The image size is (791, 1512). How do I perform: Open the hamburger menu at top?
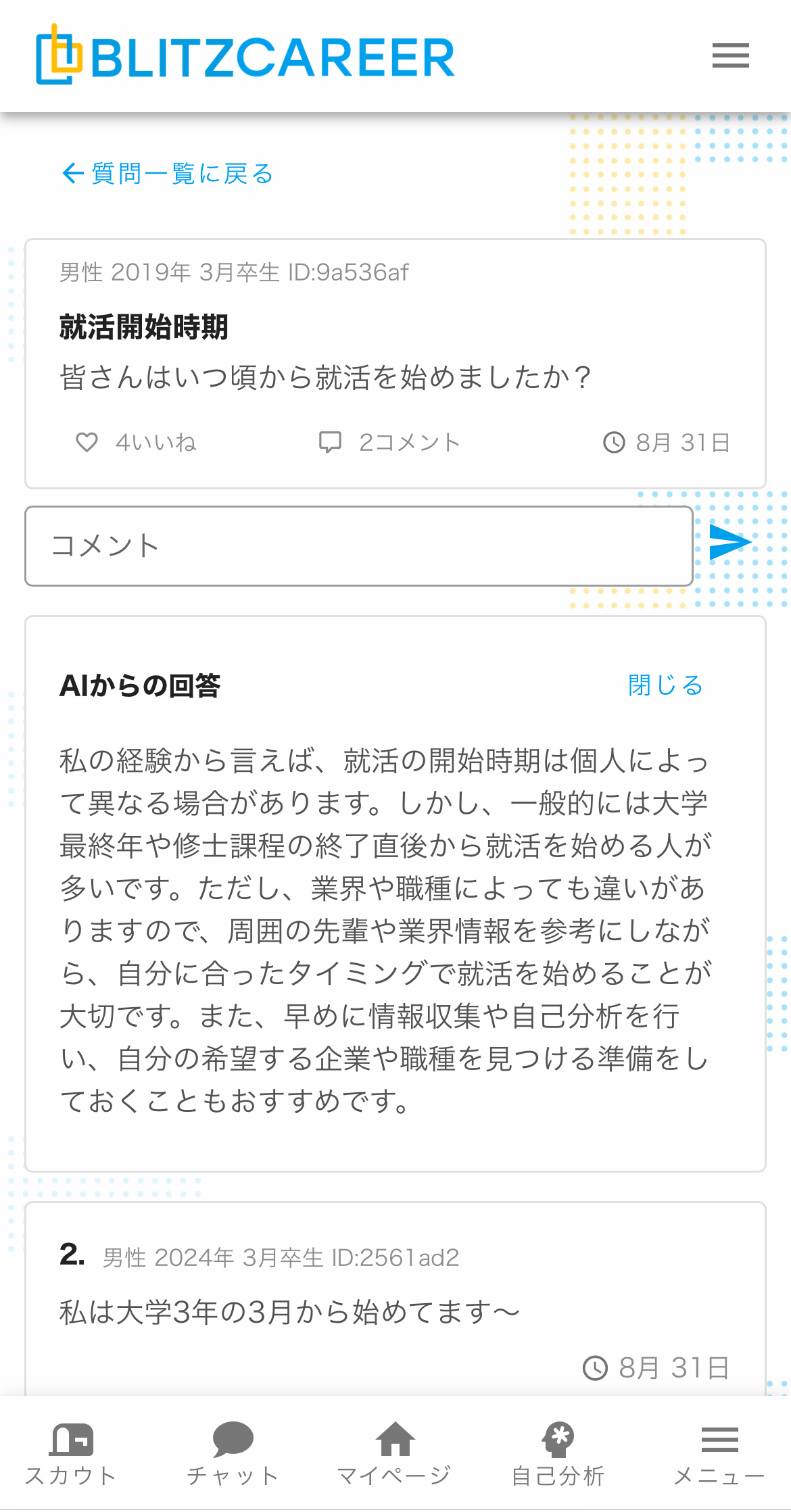(x=730, y=55)
